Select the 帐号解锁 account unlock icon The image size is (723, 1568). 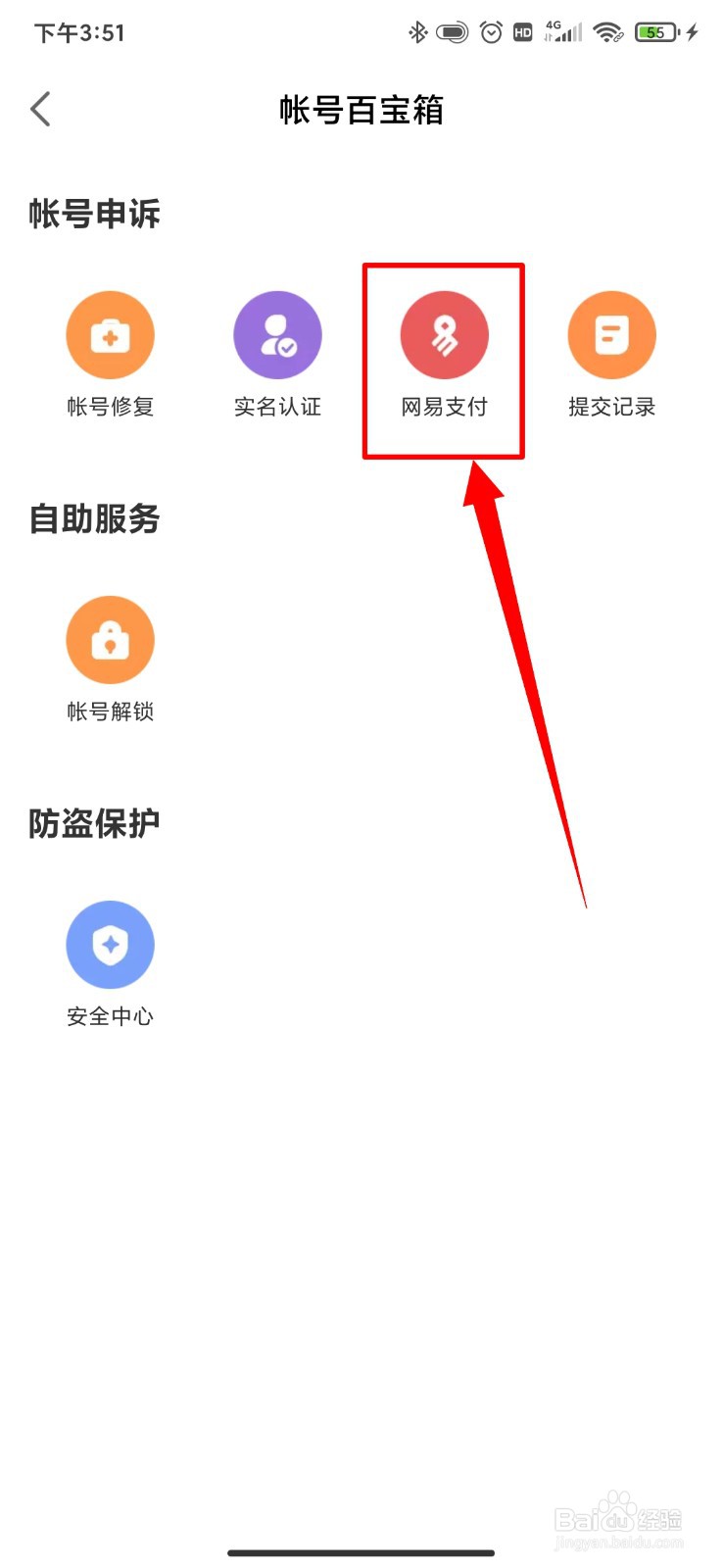[x=110, y=638]
